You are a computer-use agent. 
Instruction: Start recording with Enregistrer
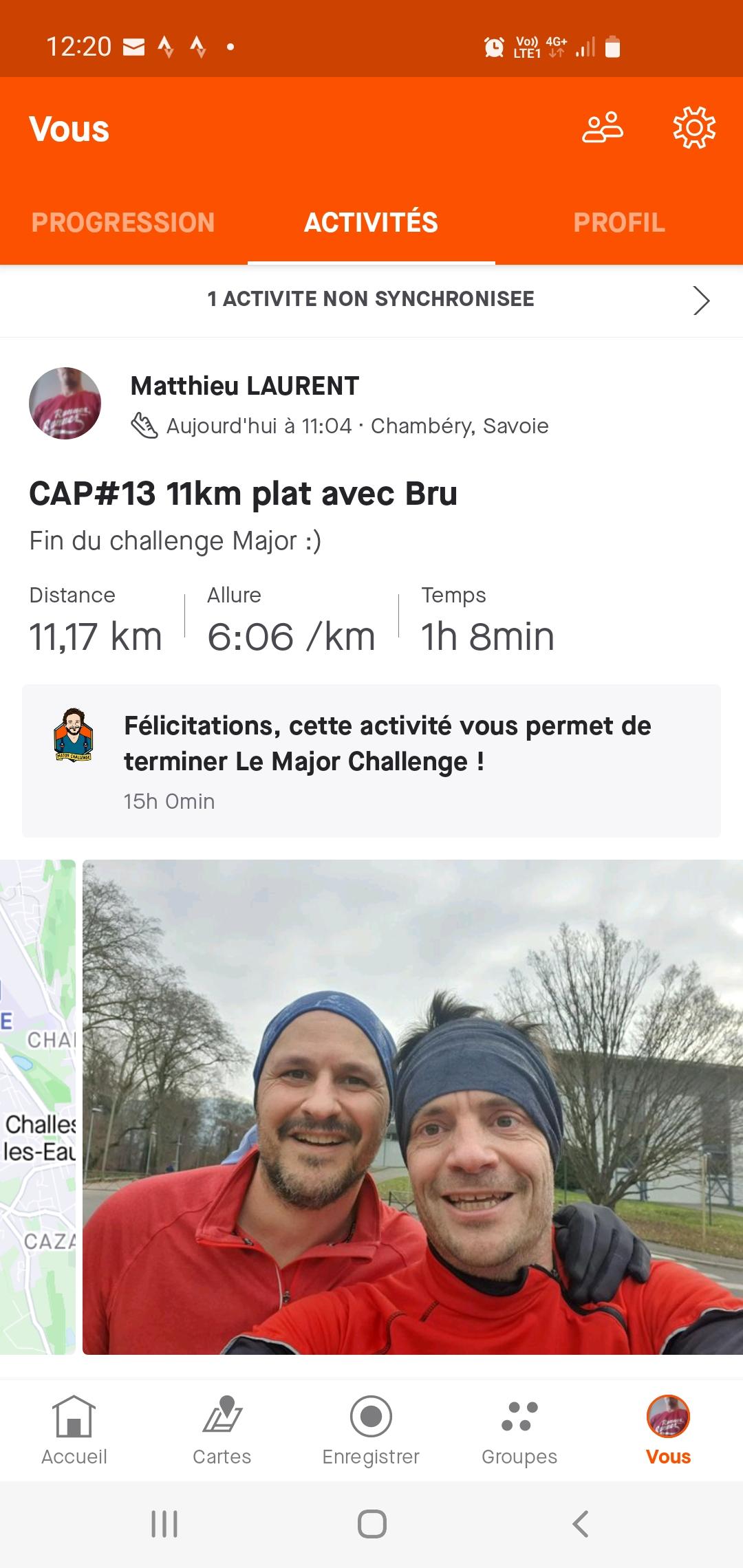pyautogui.click(x=371, y=1430)
